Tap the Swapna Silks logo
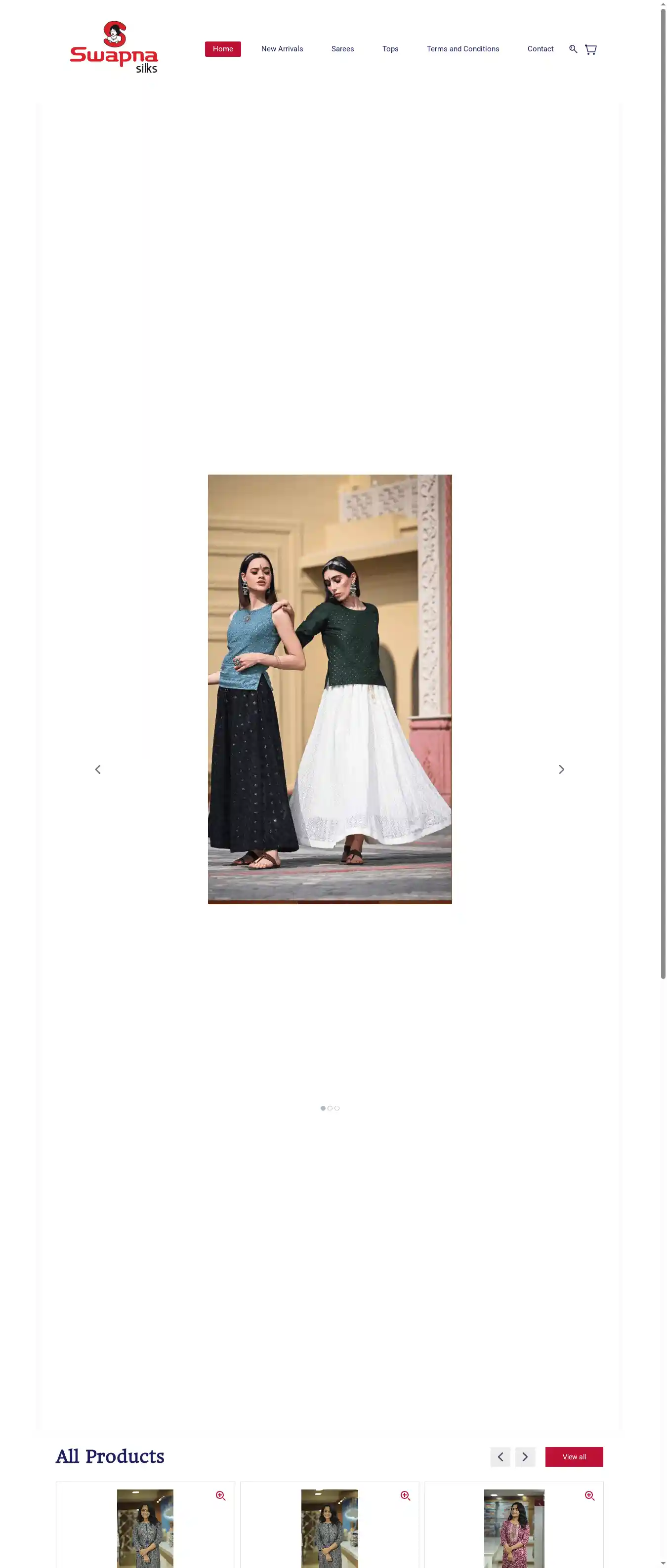 pos(114,48)
